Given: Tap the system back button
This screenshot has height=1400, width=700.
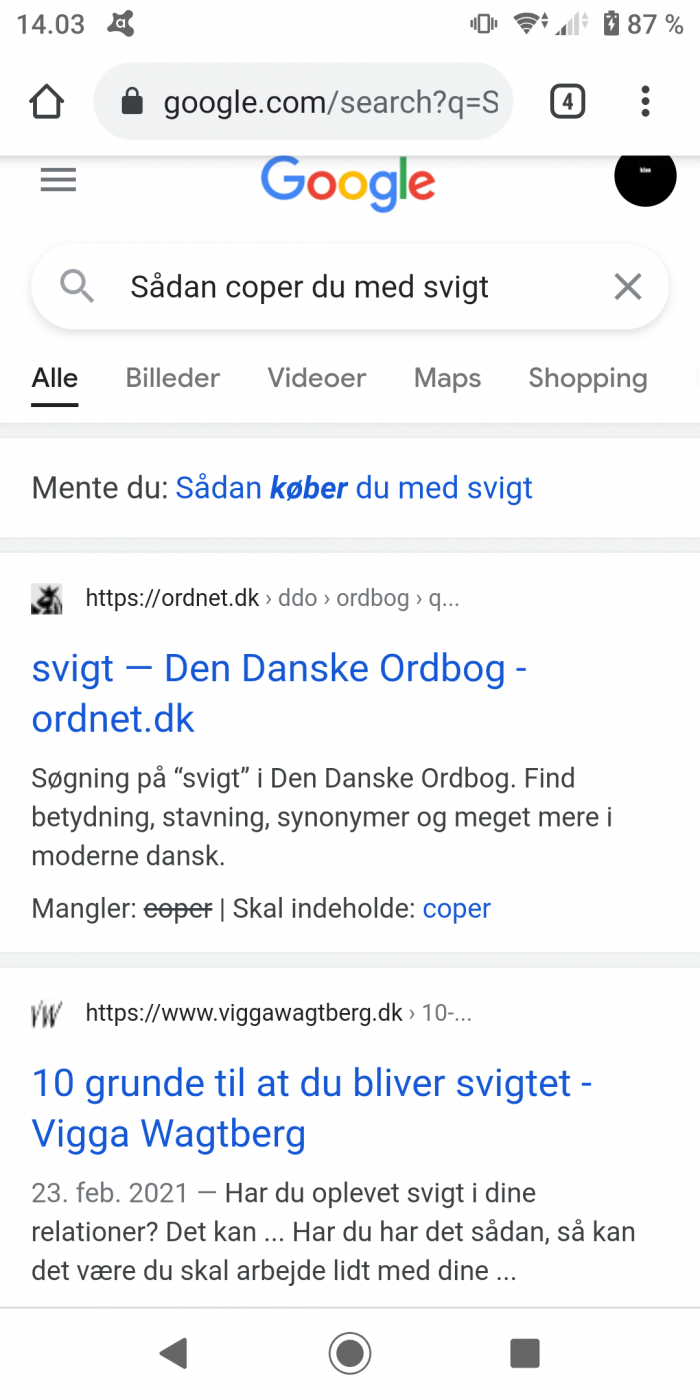Looking at the screenshot, I should 174,1353.
